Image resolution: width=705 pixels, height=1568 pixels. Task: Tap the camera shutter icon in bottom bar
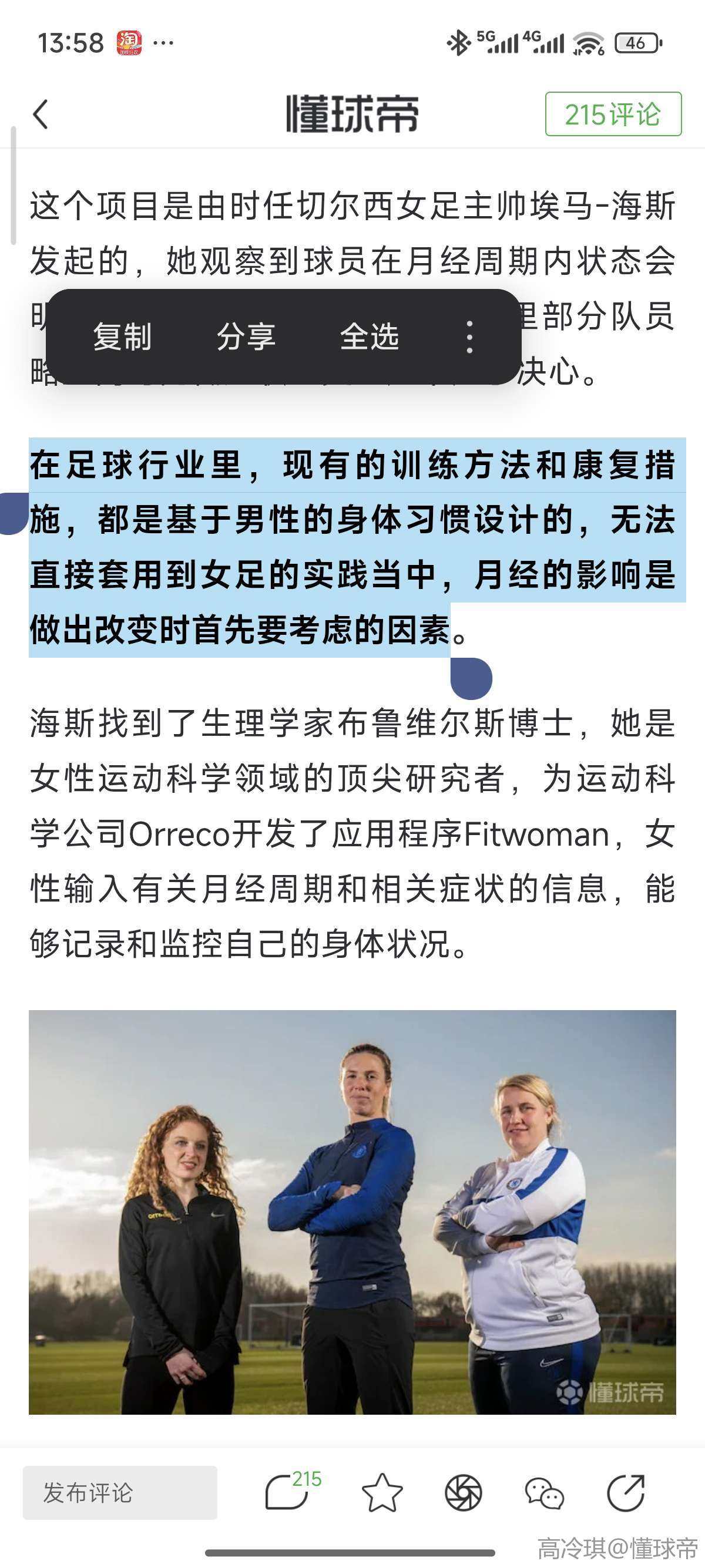click(464, 1492)
